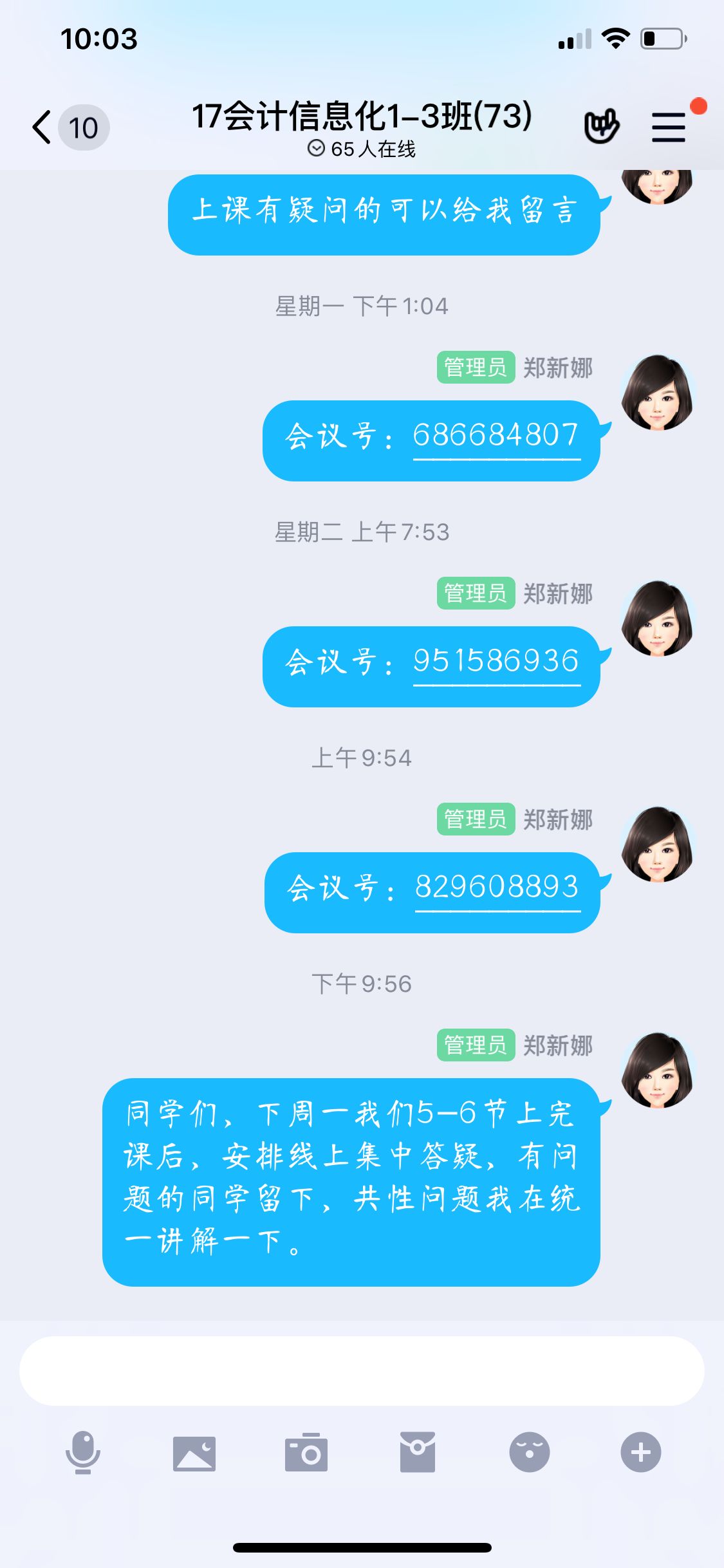
Task: Tap the message input field
Action: click(362, 1370)
